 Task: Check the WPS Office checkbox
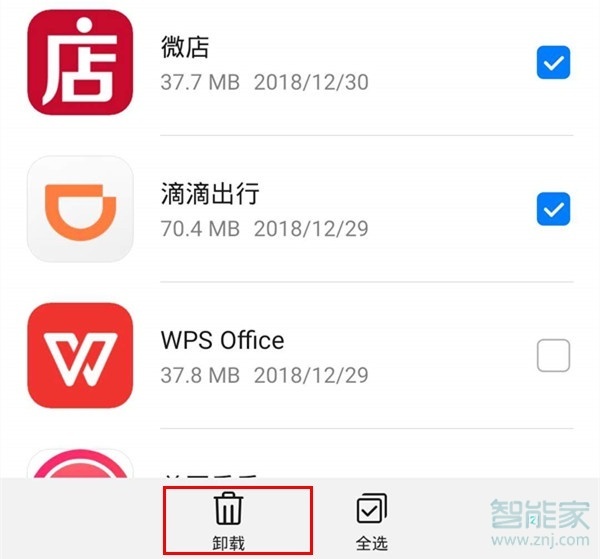tap(553, 355)
